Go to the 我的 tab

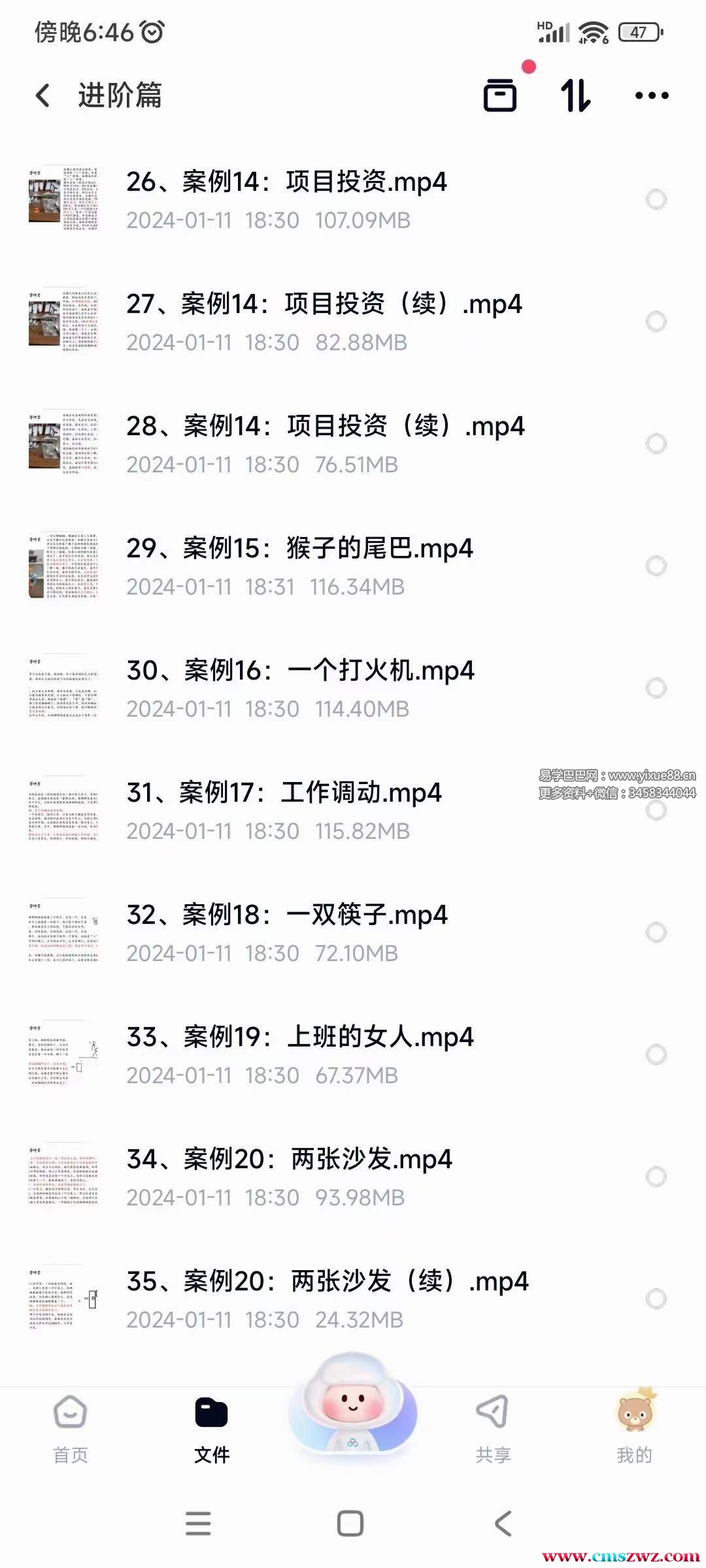coord(634,1429)
